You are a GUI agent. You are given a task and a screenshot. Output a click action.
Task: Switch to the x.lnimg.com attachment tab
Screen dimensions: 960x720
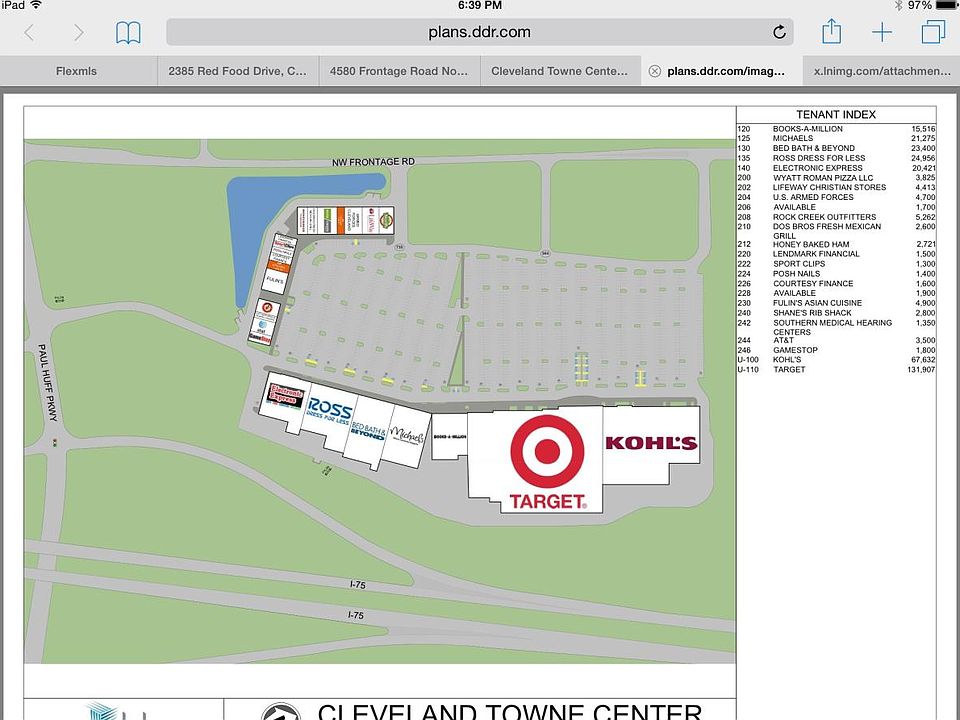880,71
